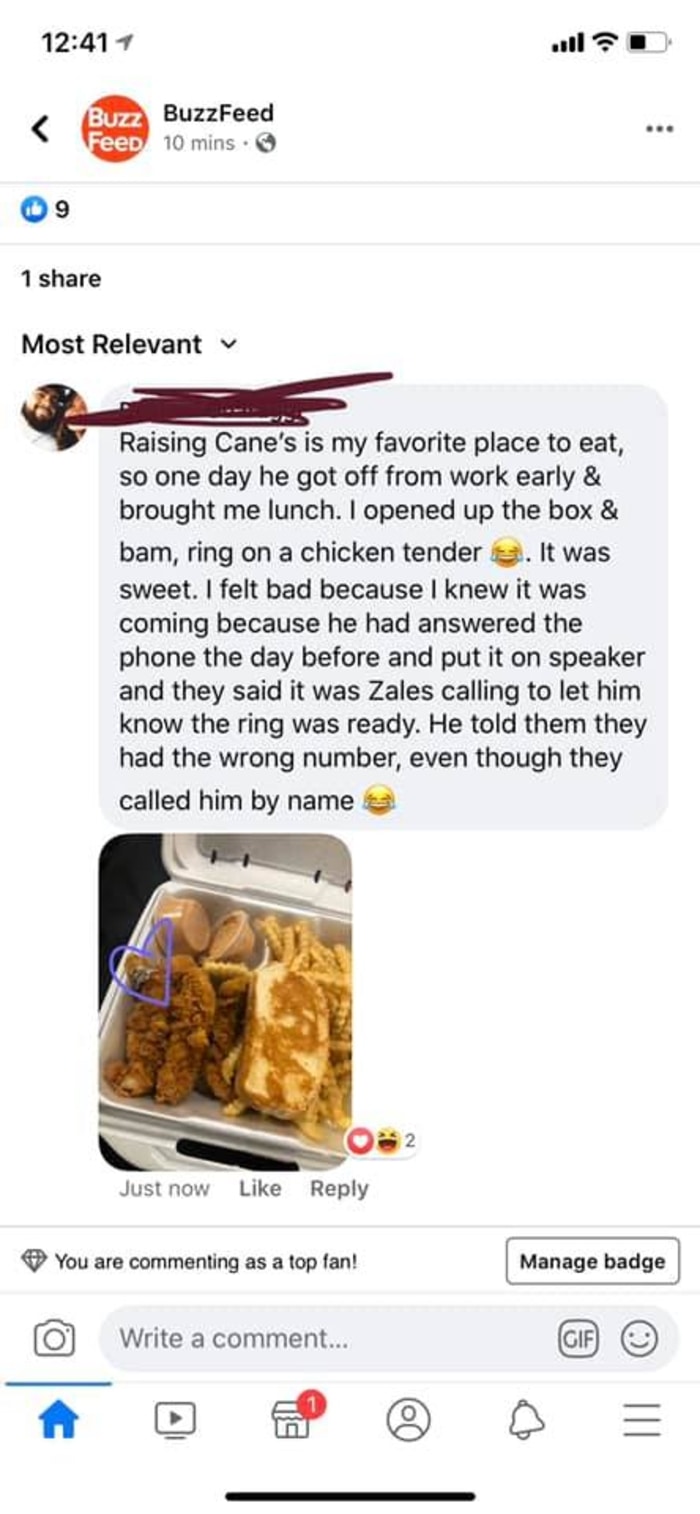Switch to the Watch video tab

click(175, 1418)
